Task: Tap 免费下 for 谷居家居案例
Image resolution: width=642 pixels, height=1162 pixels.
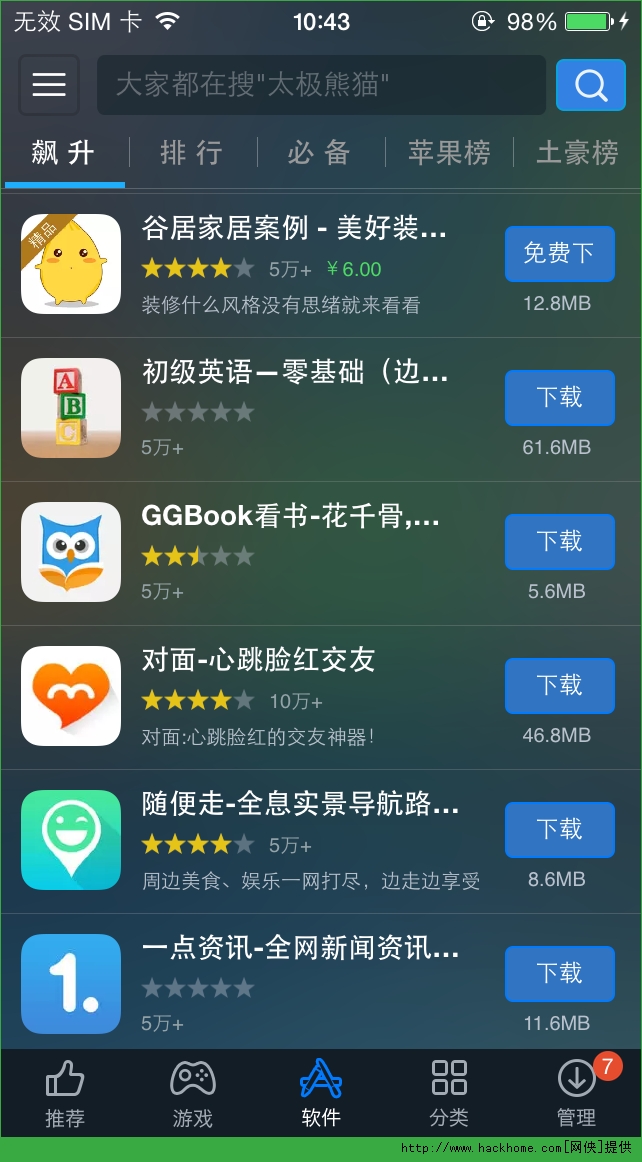Action: click(x=559, y=254)
